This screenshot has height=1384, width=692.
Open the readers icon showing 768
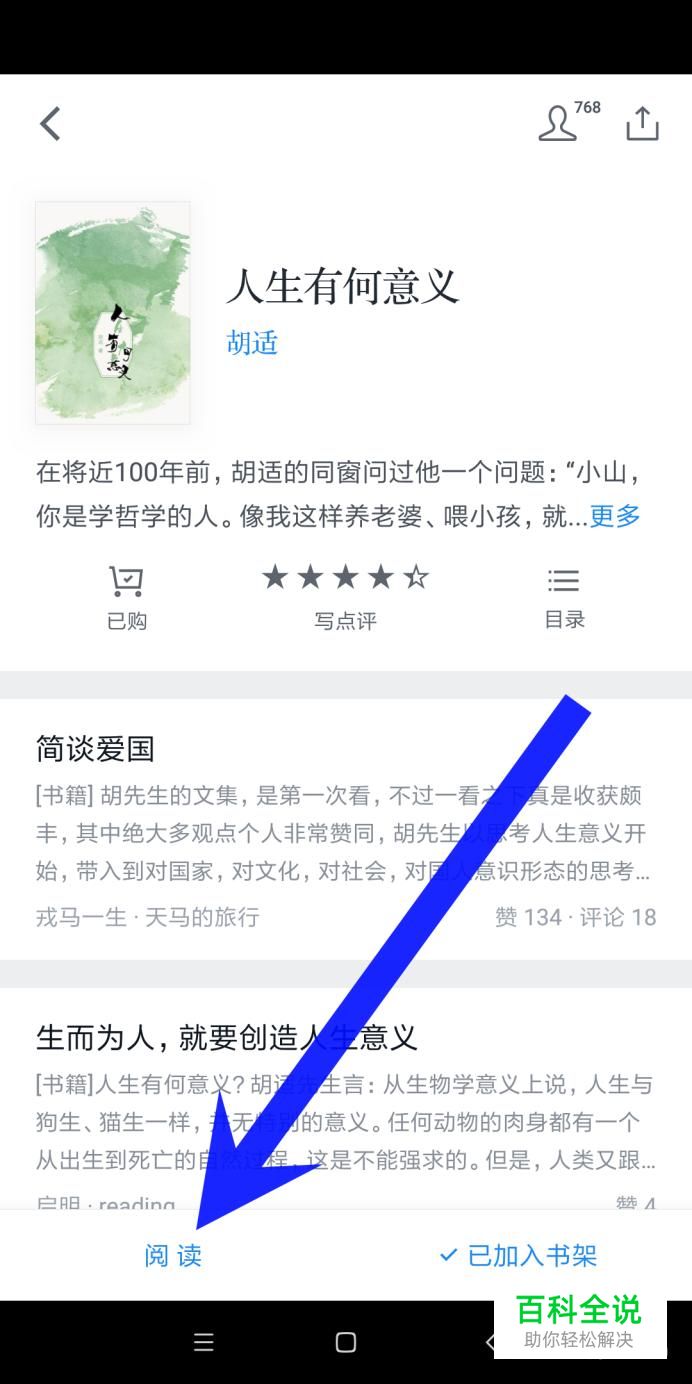pyautogui.click(x=560, y=123)
